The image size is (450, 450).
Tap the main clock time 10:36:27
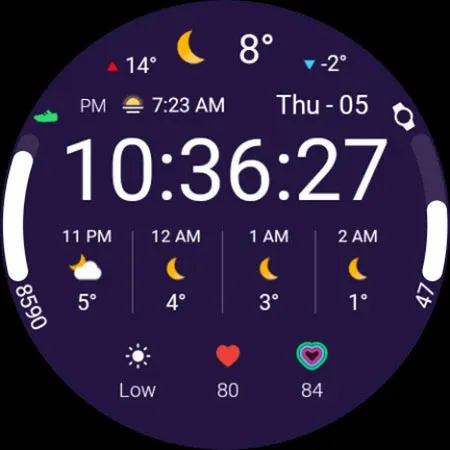point(226,169)
